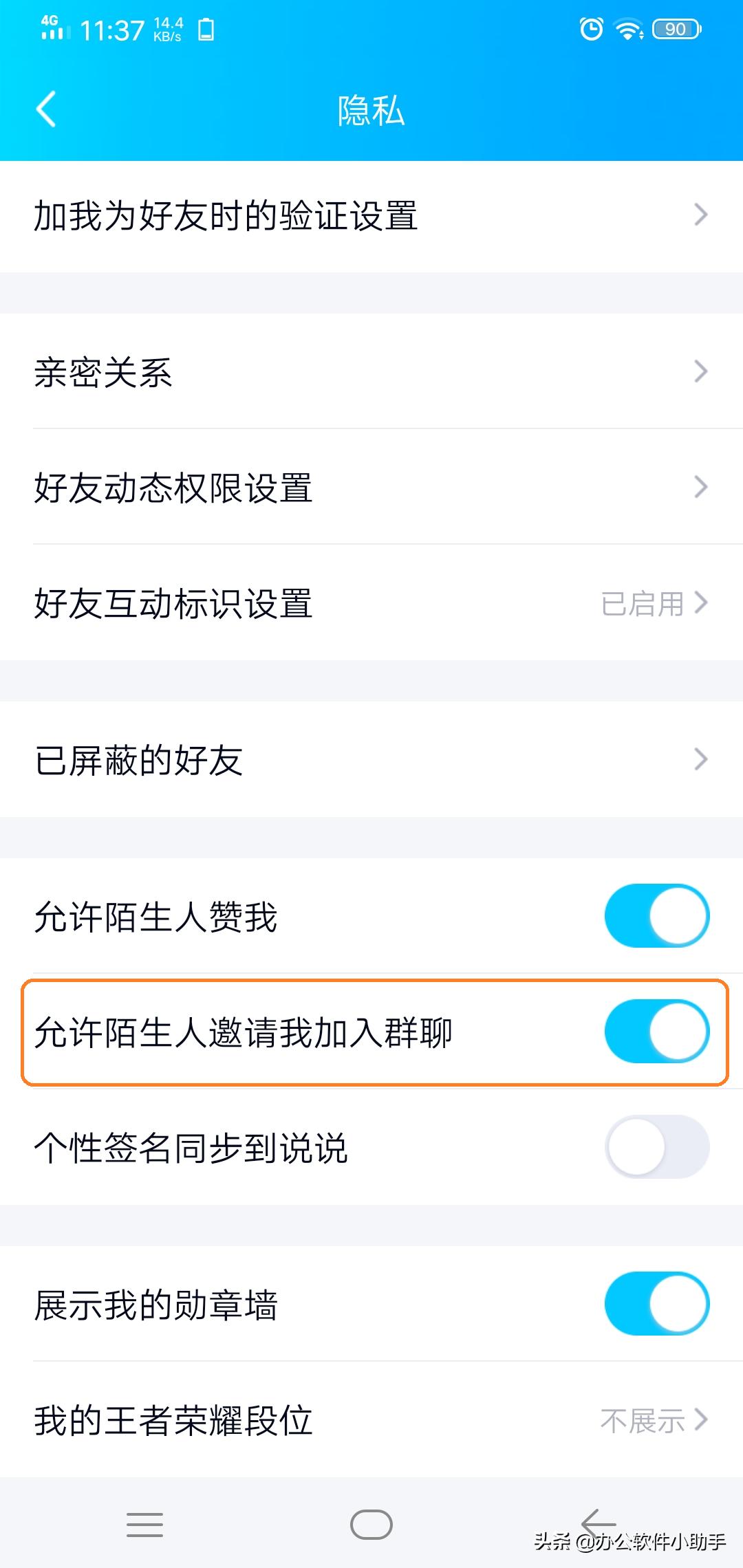Viewport: 743px width, 1568px height.
Task: Open the 好友互动标识设置 menu entry
Action: (x=371, y=602)
